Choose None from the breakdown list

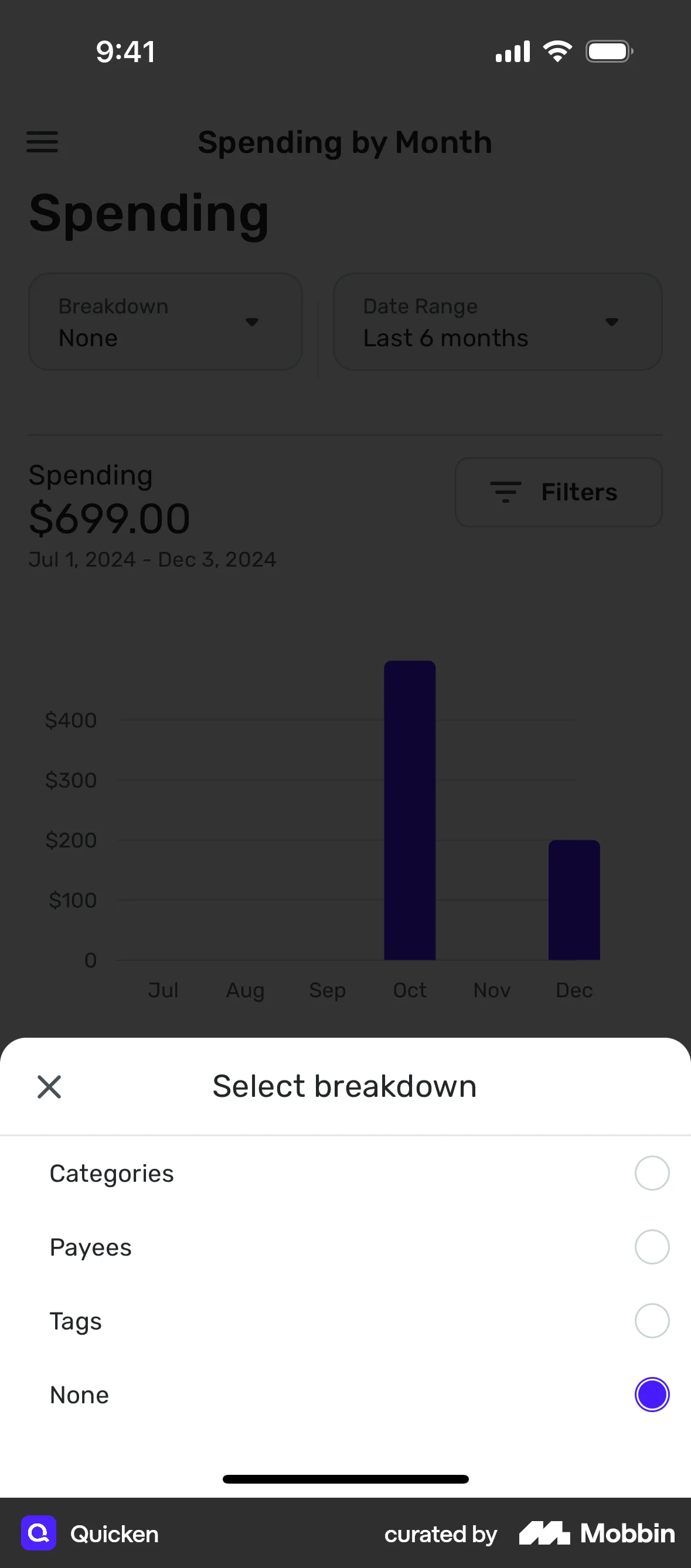click(x=652, y=1394)
